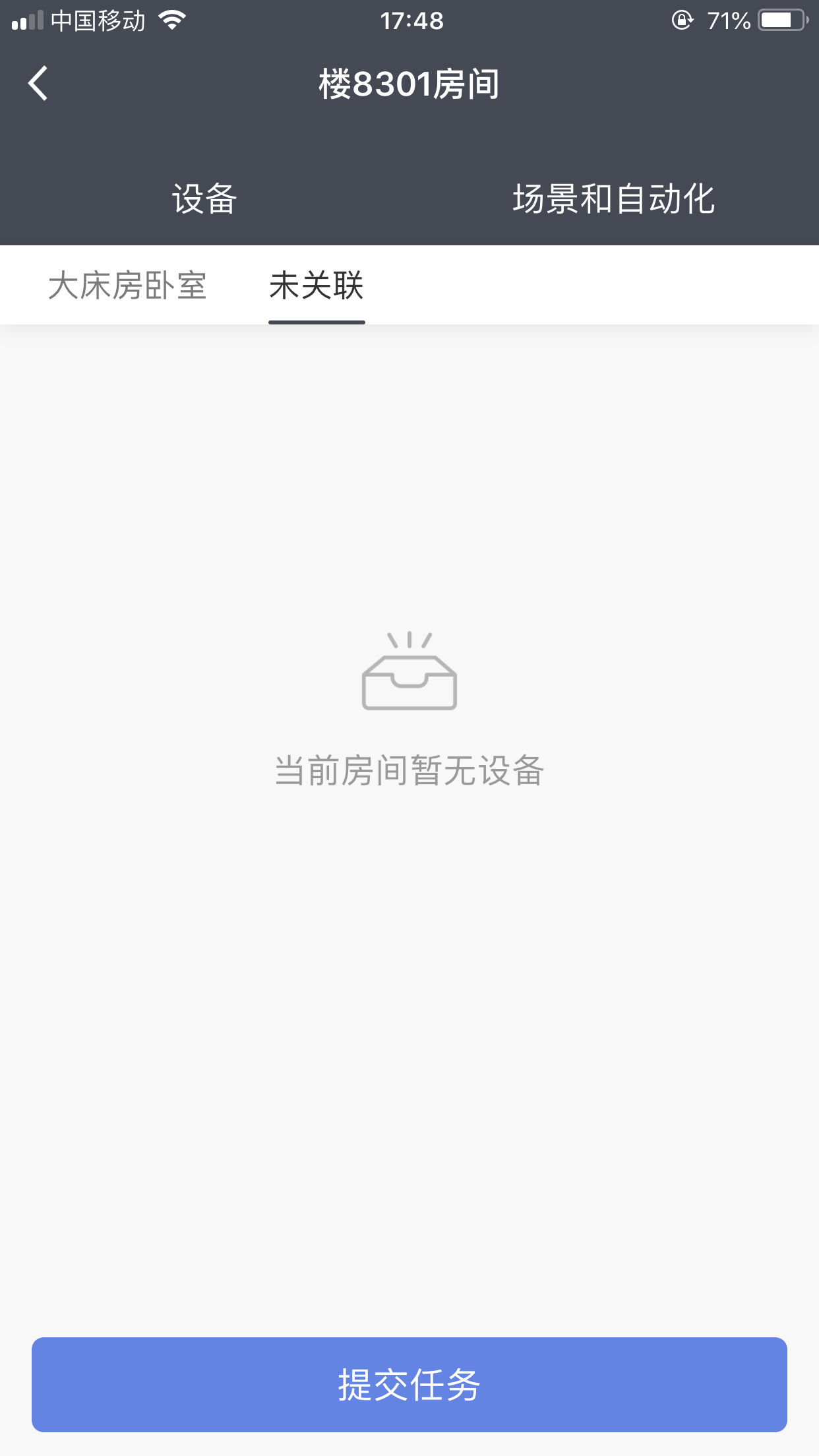This screenshot has width=819, height=1456.
Task: Tap the 提交任务 button
Action: point(409,1385)
